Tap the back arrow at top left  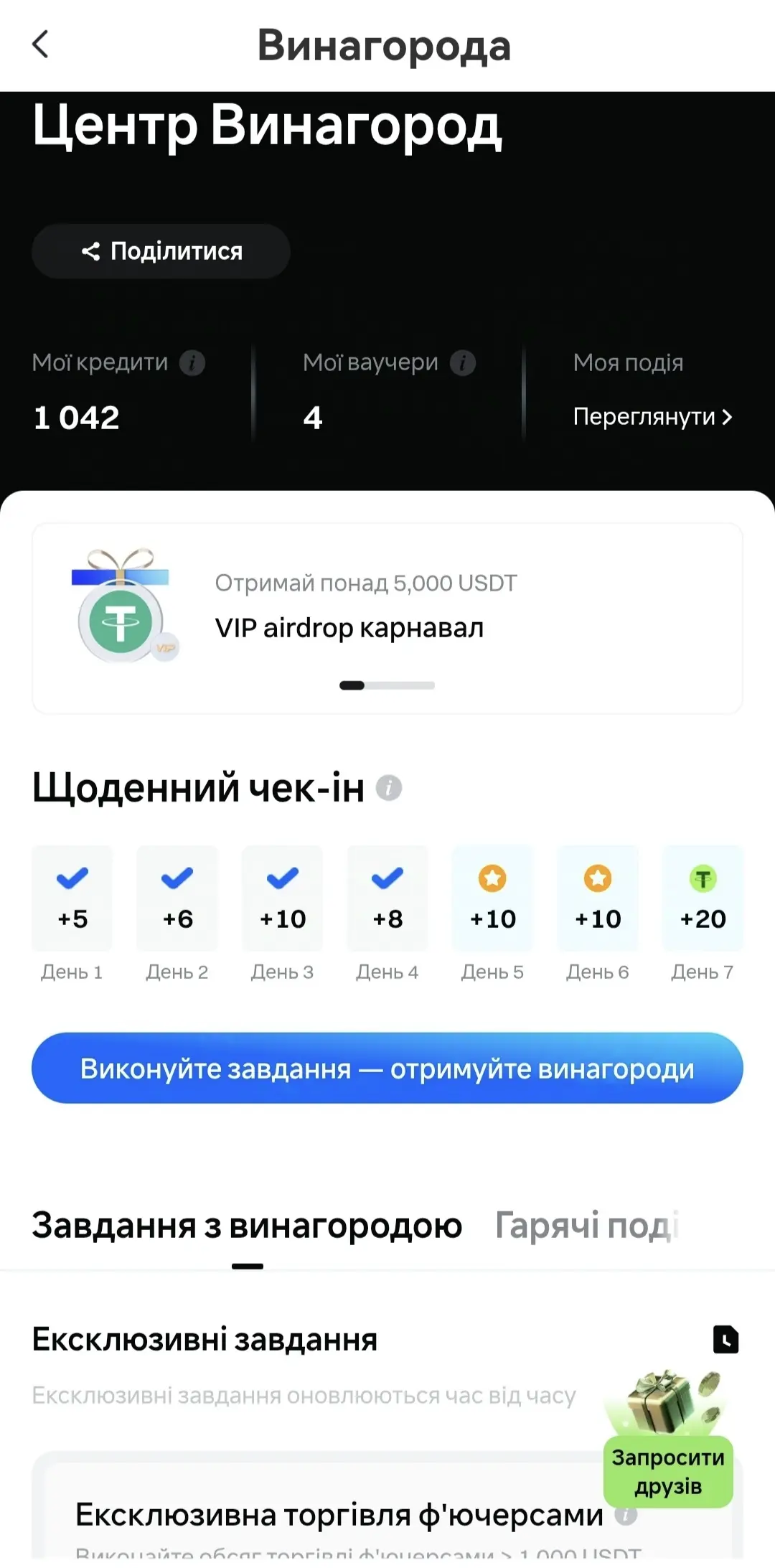point(41,44)
